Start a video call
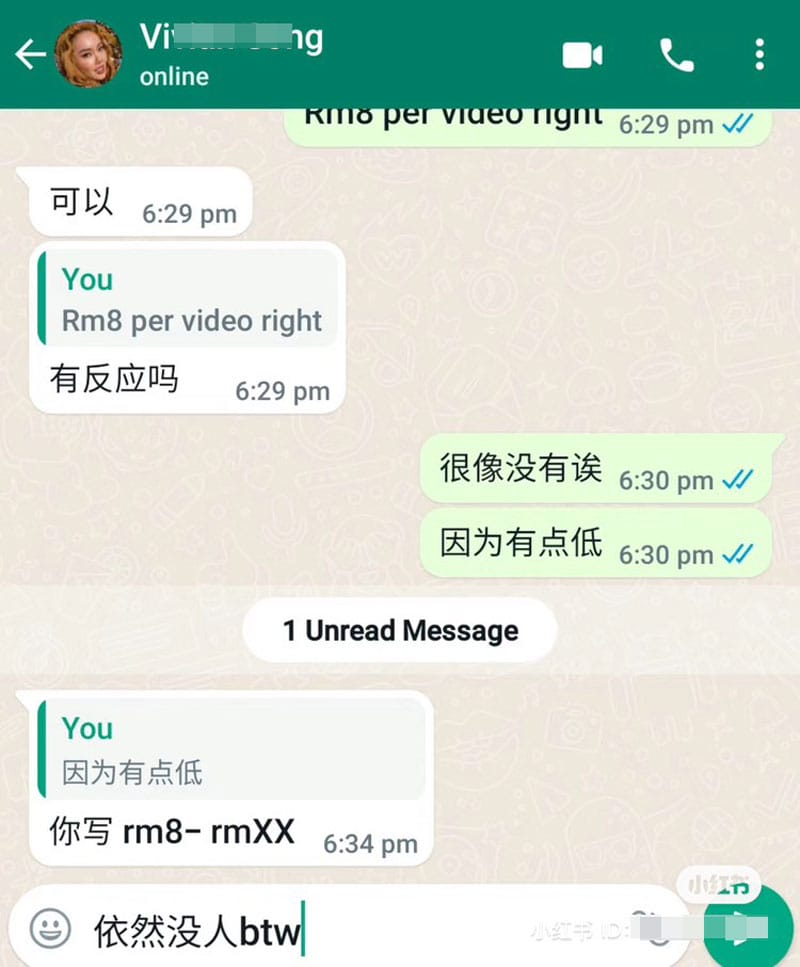 click(x=583, y=54)
